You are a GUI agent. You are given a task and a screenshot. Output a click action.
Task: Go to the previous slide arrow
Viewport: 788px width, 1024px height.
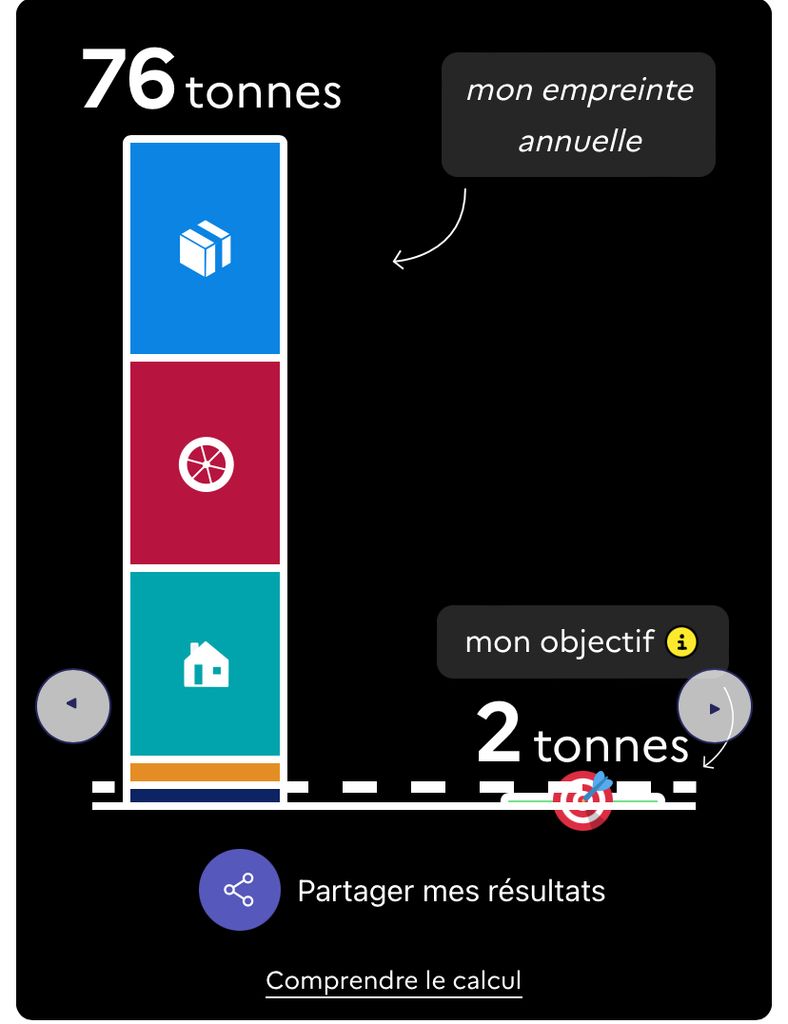tap(72, 705)
